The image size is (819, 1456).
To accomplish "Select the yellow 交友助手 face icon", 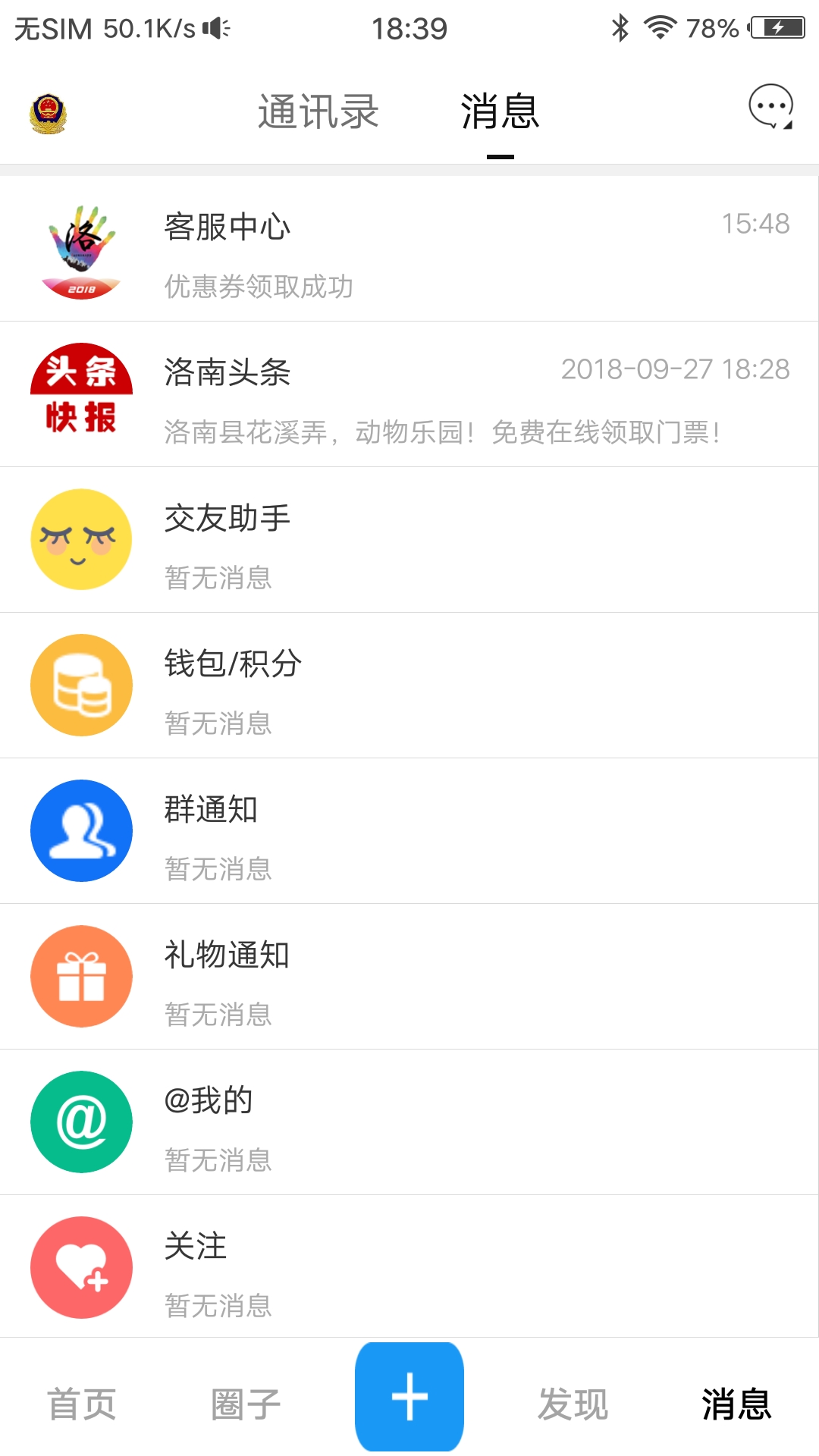I will (x=81, y=538).
